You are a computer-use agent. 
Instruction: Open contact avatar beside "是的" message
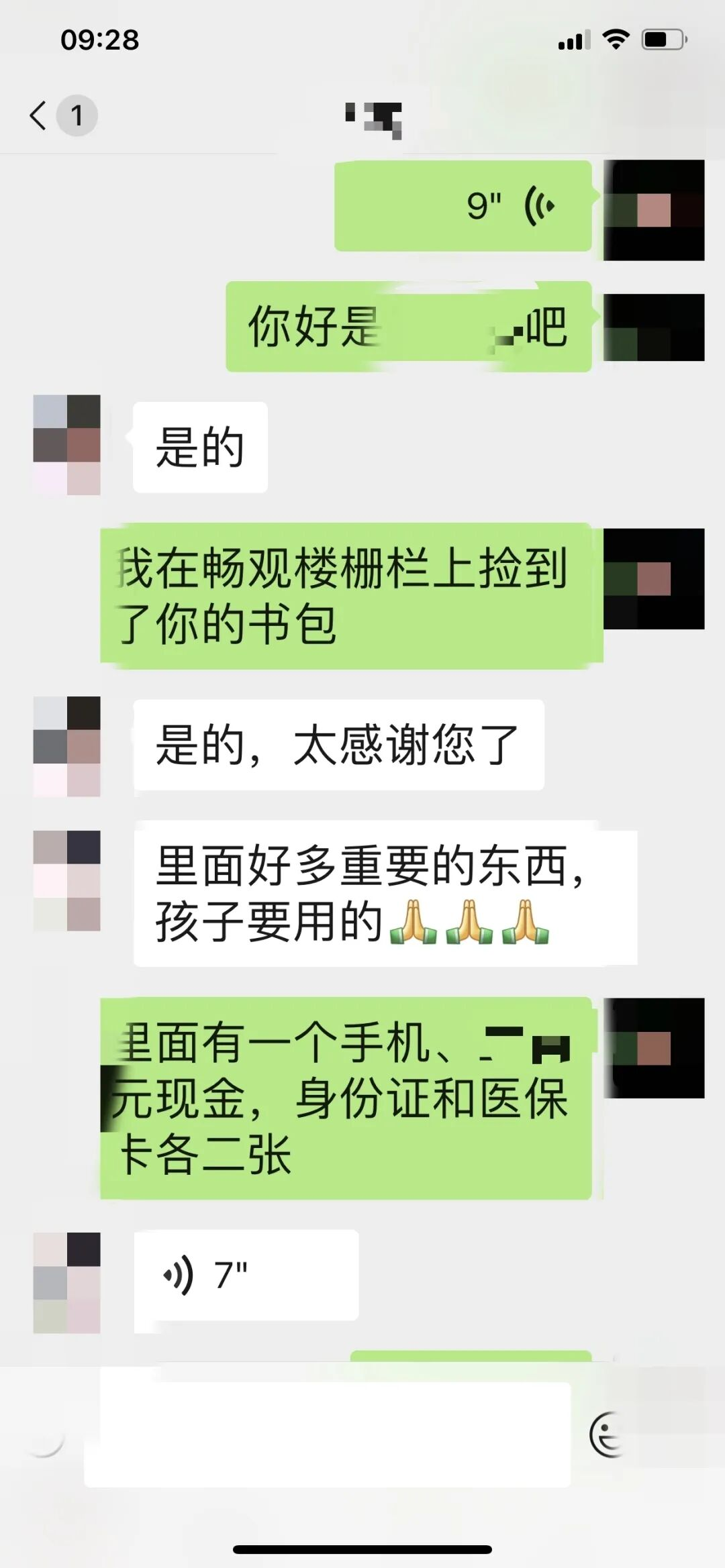tap(66, 445)
